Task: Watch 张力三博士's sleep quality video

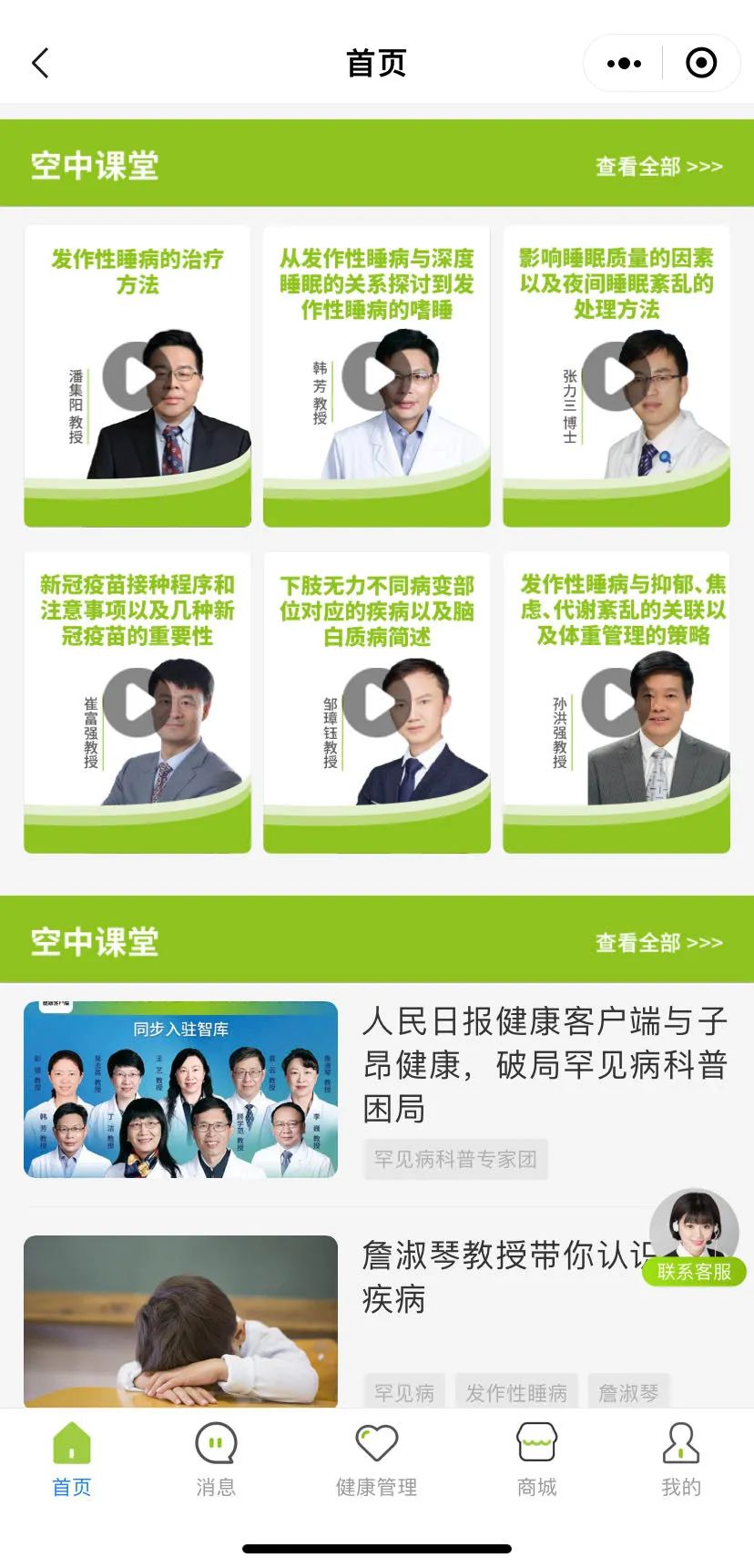Action: coord(616,375)
